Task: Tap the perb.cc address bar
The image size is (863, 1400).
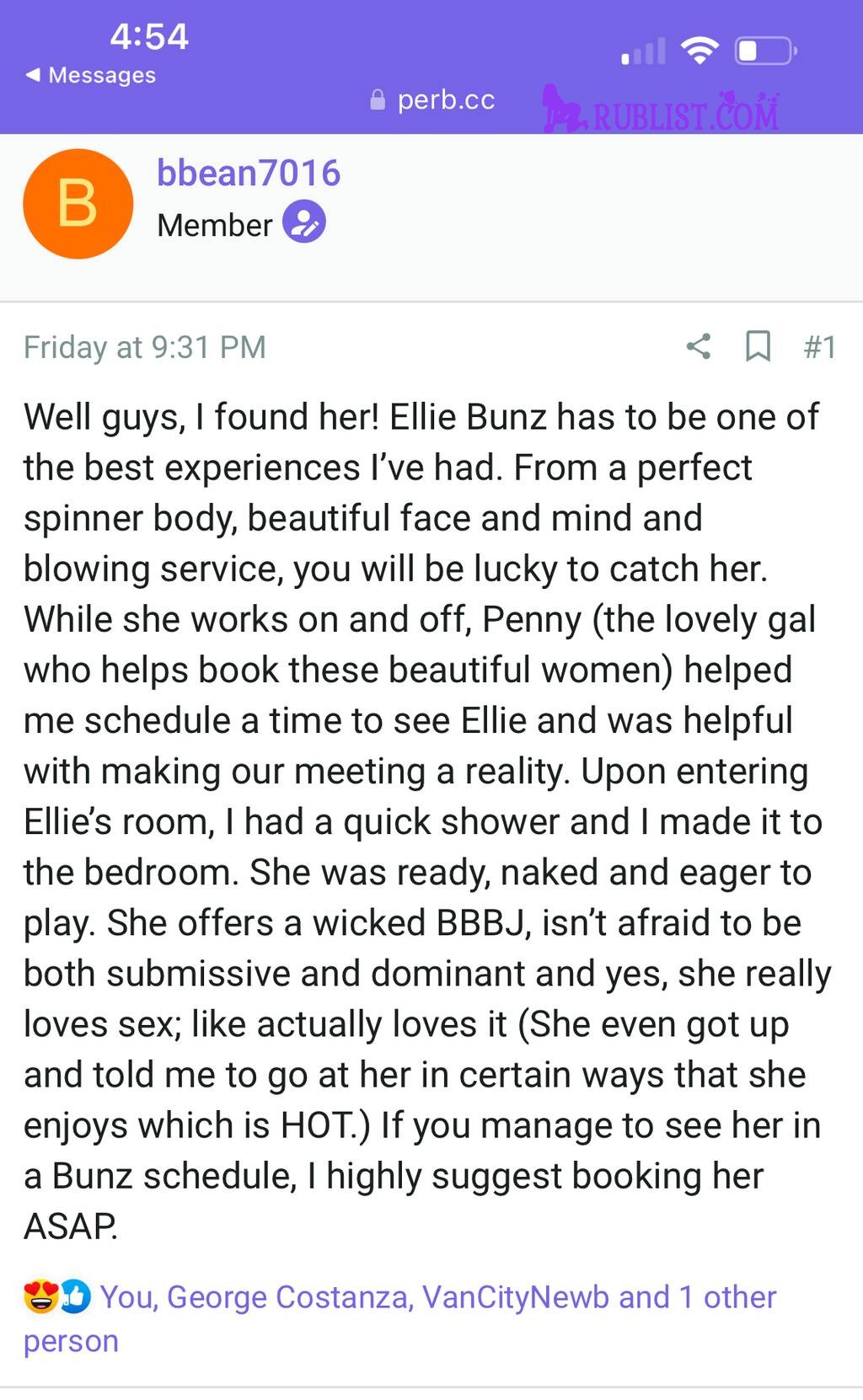Action: (432, 100)
